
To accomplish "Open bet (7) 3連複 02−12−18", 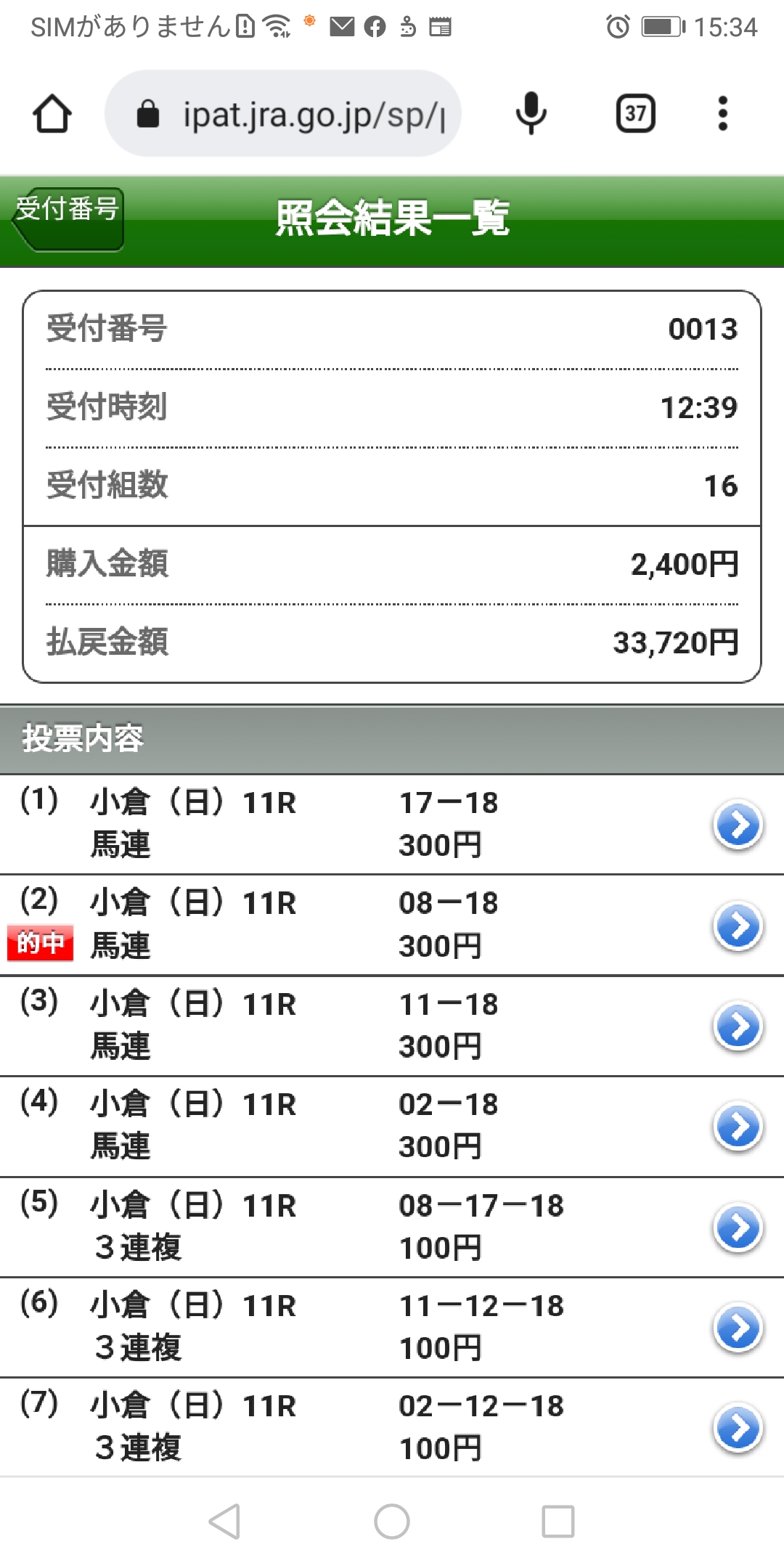I will [738, 1428].
